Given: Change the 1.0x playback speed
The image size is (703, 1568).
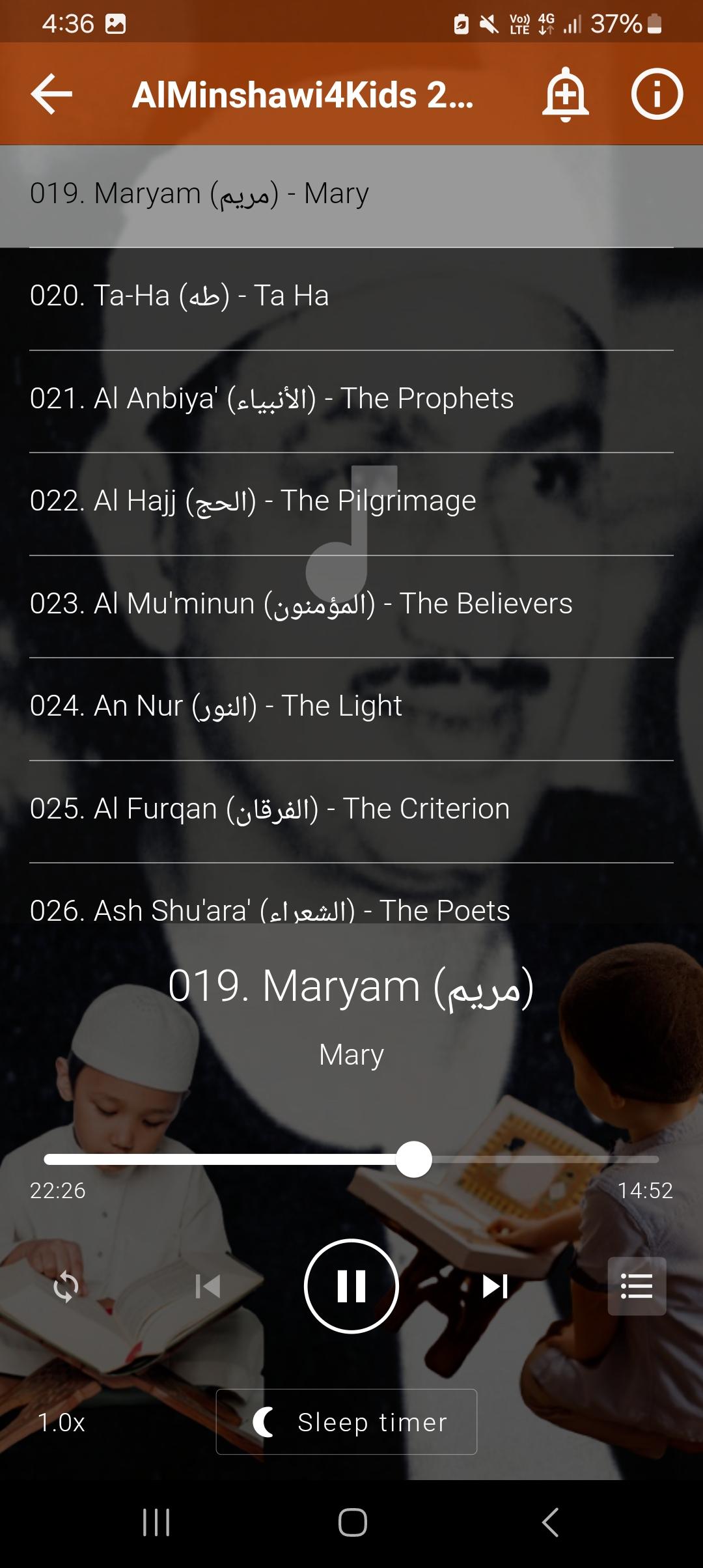Looking at the screenshot, I should 62,1422.
